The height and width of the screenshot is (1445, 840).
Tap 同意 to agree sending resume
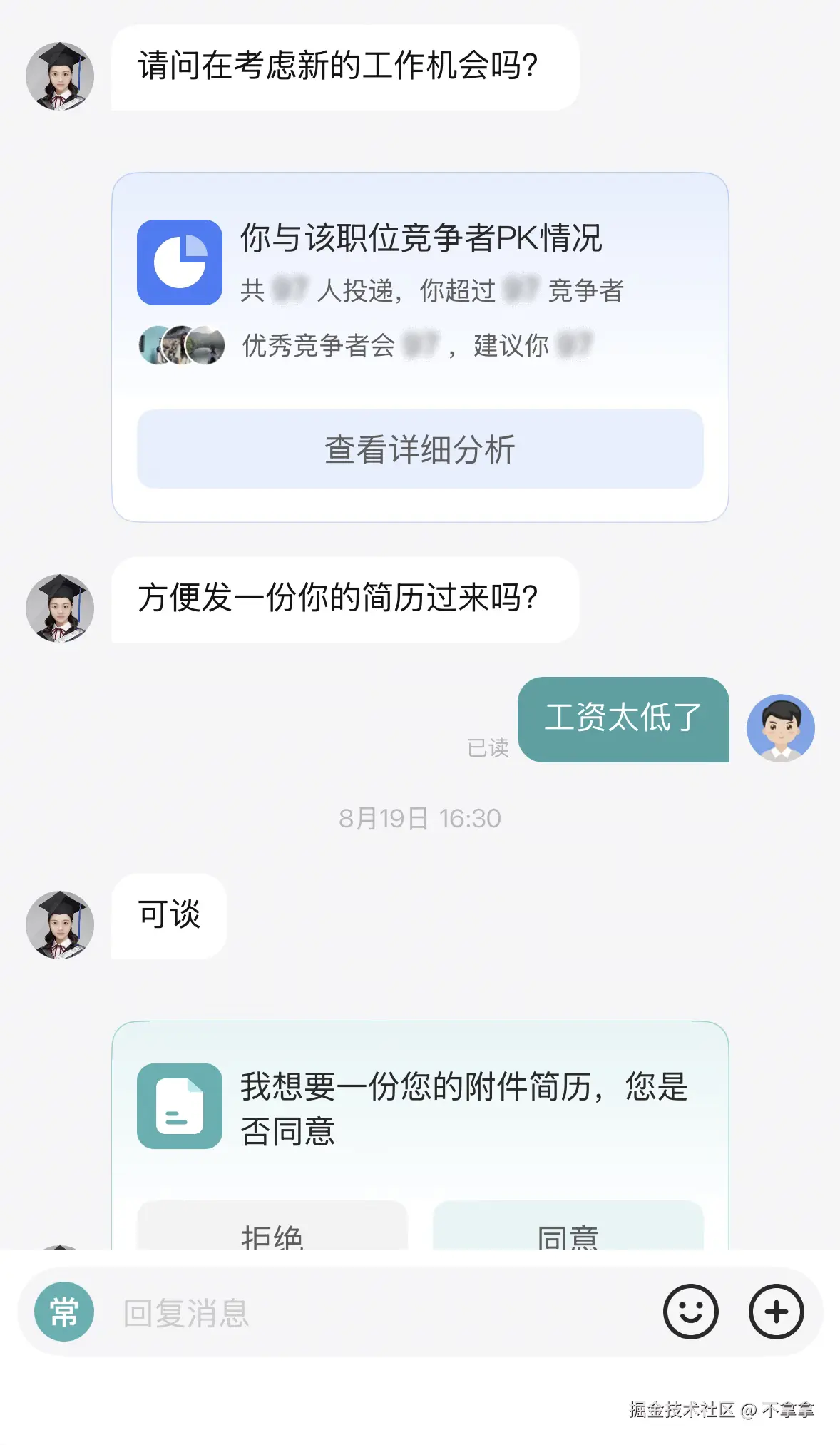[568, 1231]
